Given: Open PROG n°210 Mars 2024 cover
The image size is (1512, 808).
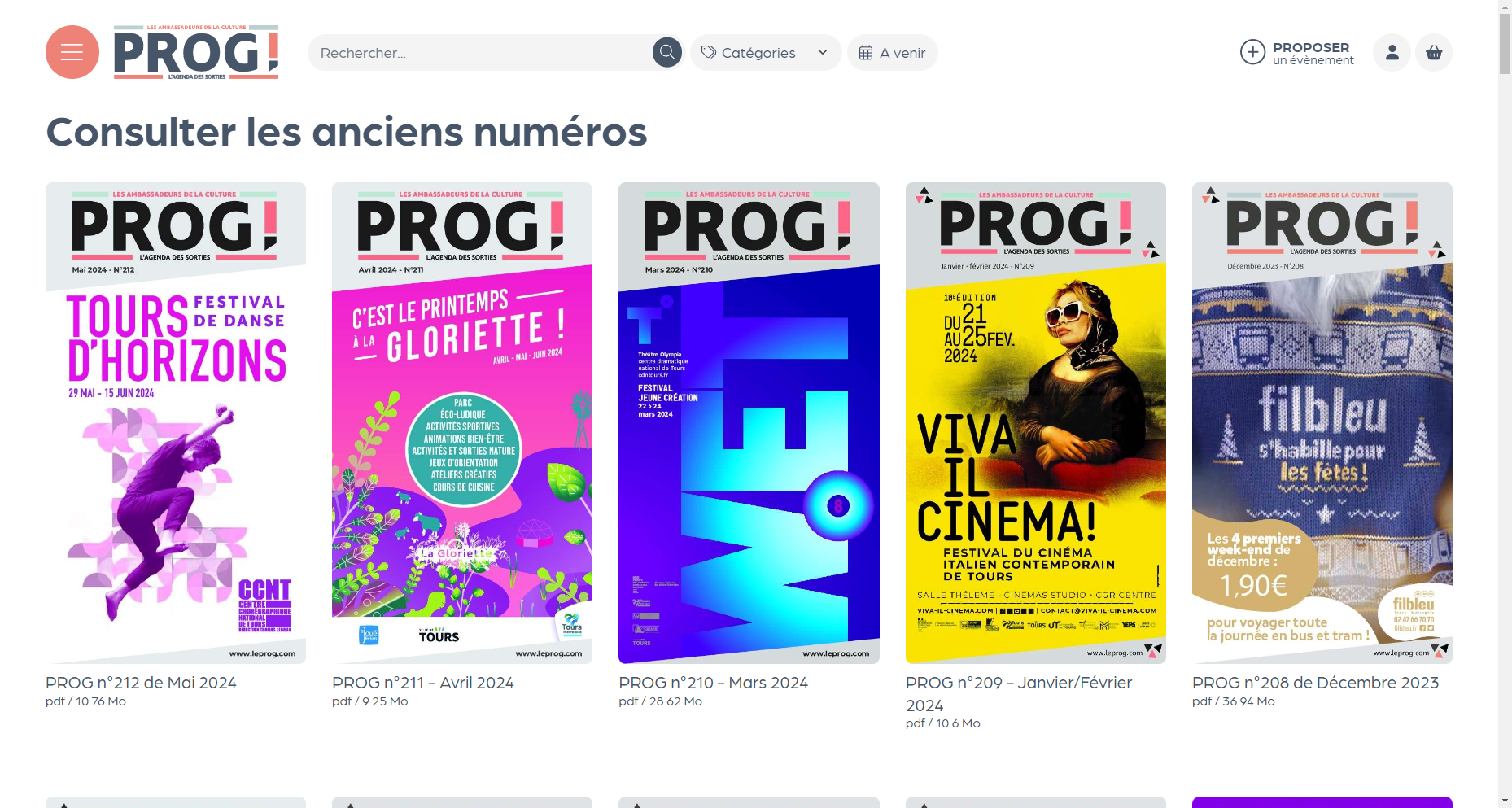Looking at the screenshot, I should [x=749, y=423].
